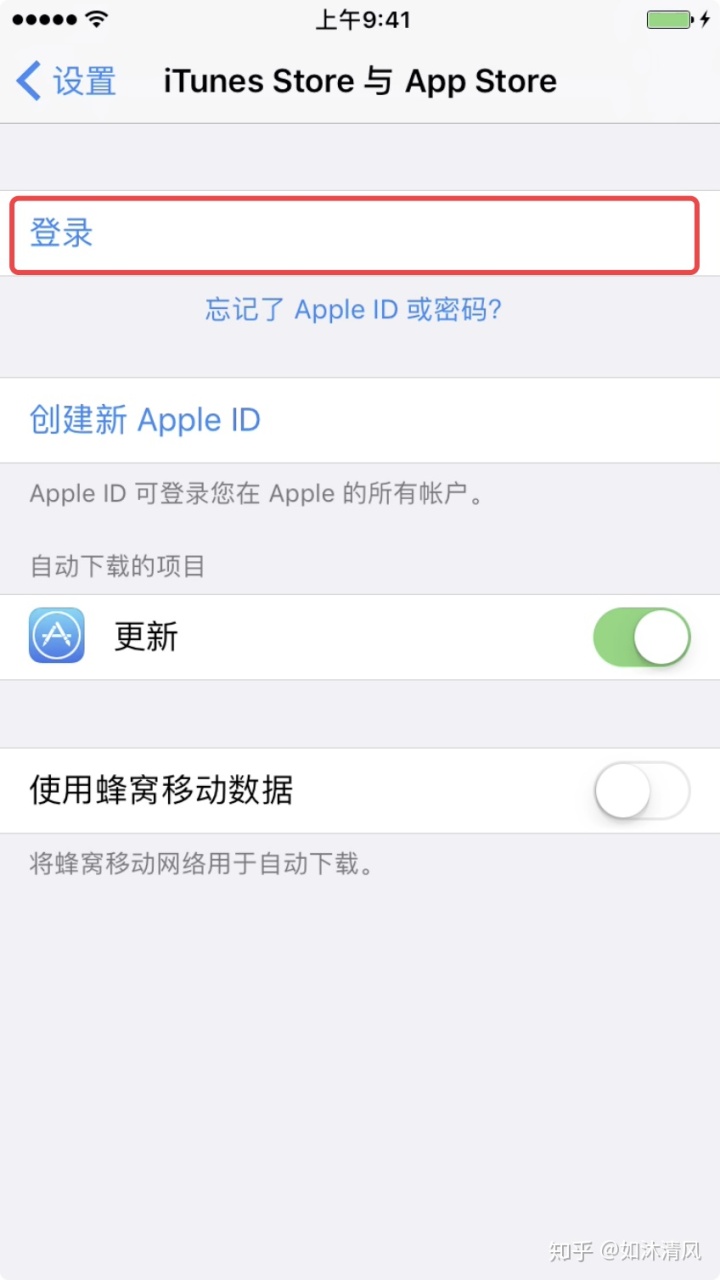720x1280 pixels.
Task: Go back to 设置
Action: tap(66, 81)
